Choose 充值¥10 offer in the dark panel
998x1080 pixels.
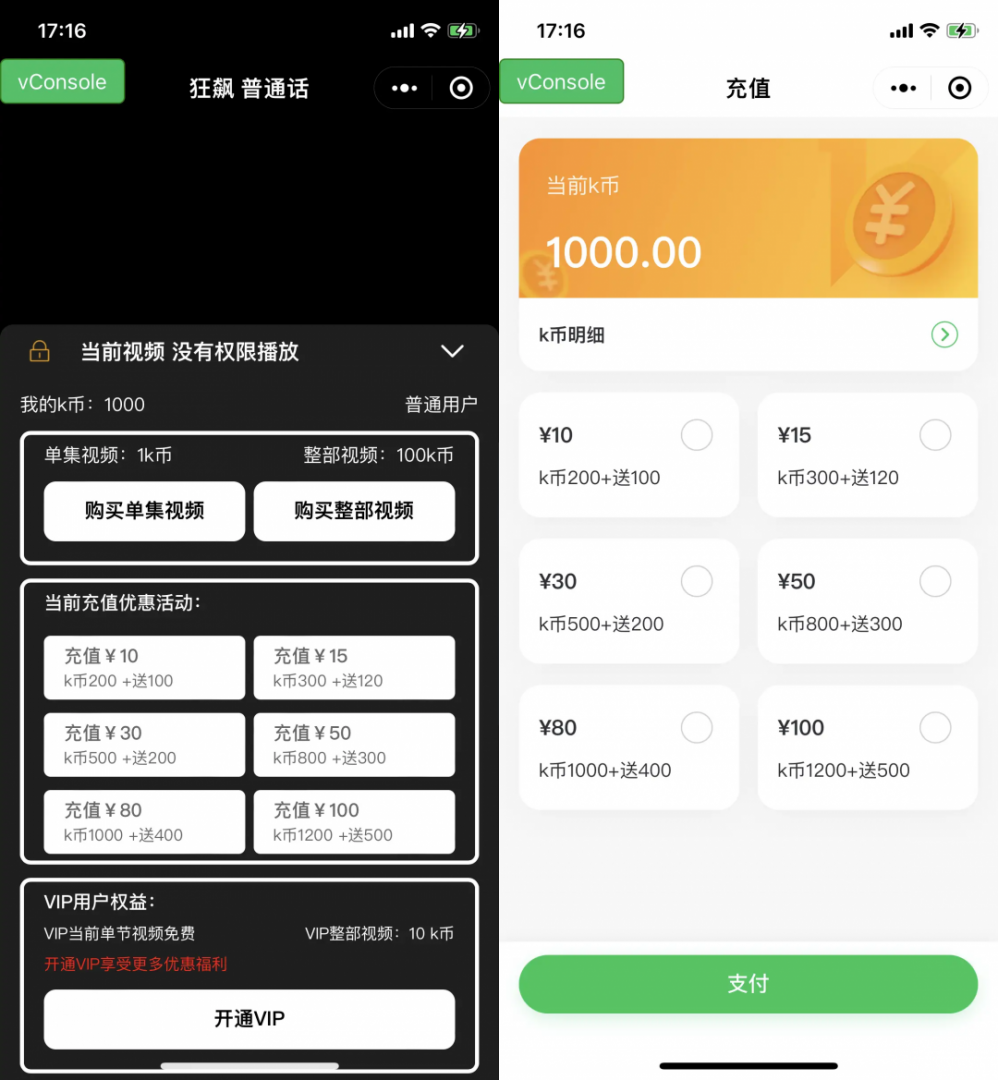click(144, 667)
